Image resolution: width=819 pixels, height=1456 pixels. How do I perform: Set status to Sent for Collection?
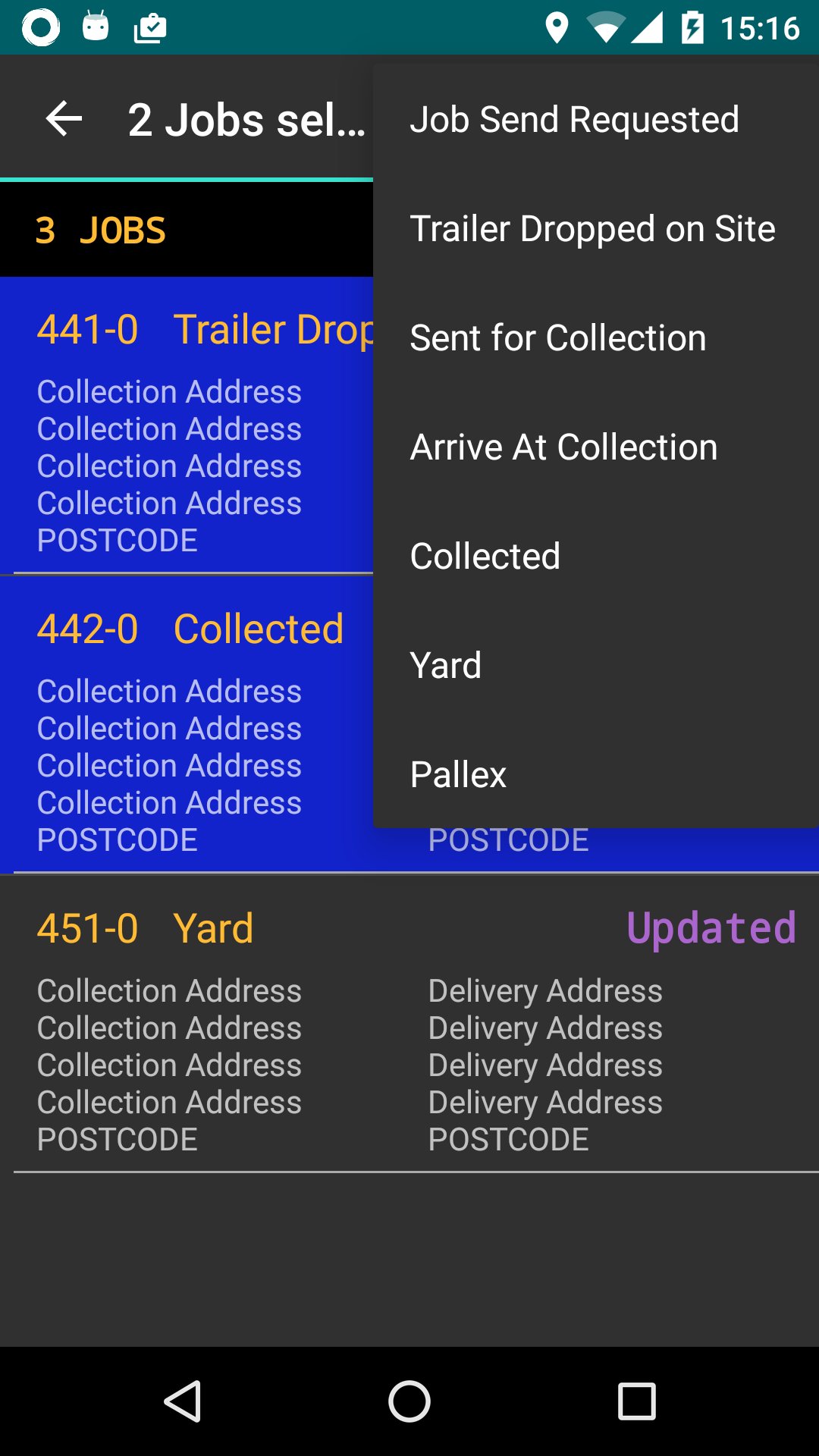[x=558, y=338]
